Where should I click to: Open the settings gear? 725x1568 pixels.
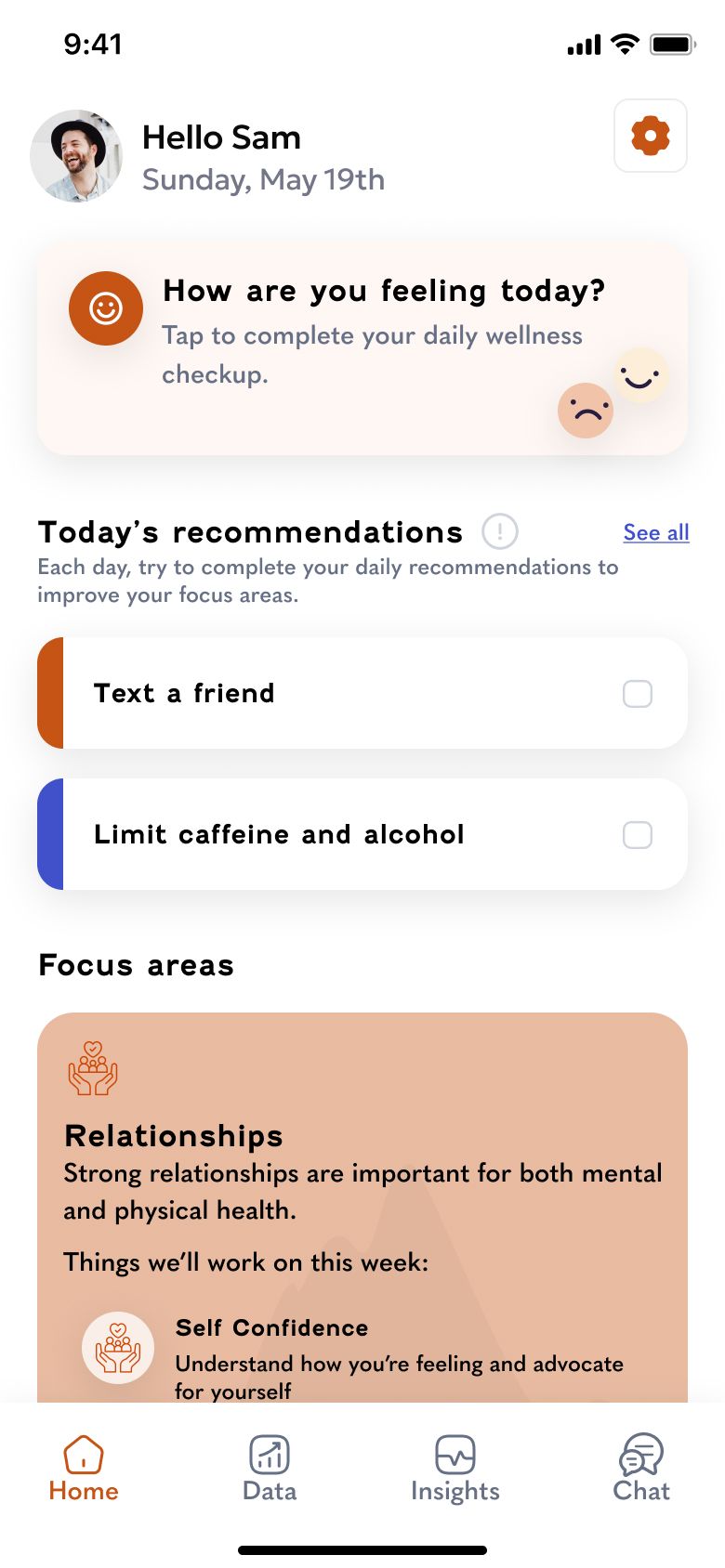coord(650,137)
